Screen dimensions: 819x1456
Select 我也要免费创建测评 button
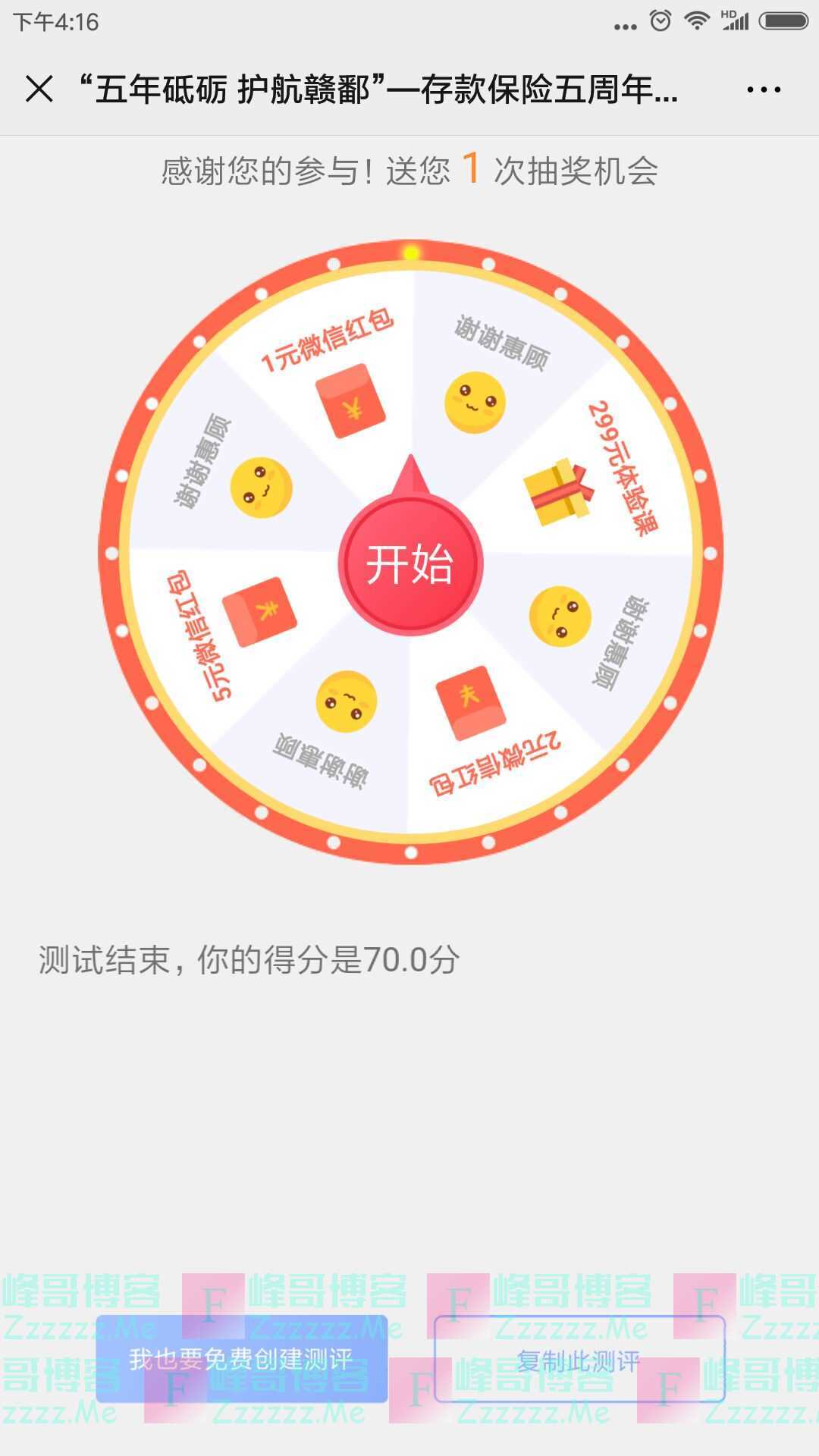tap(241, 1359)
